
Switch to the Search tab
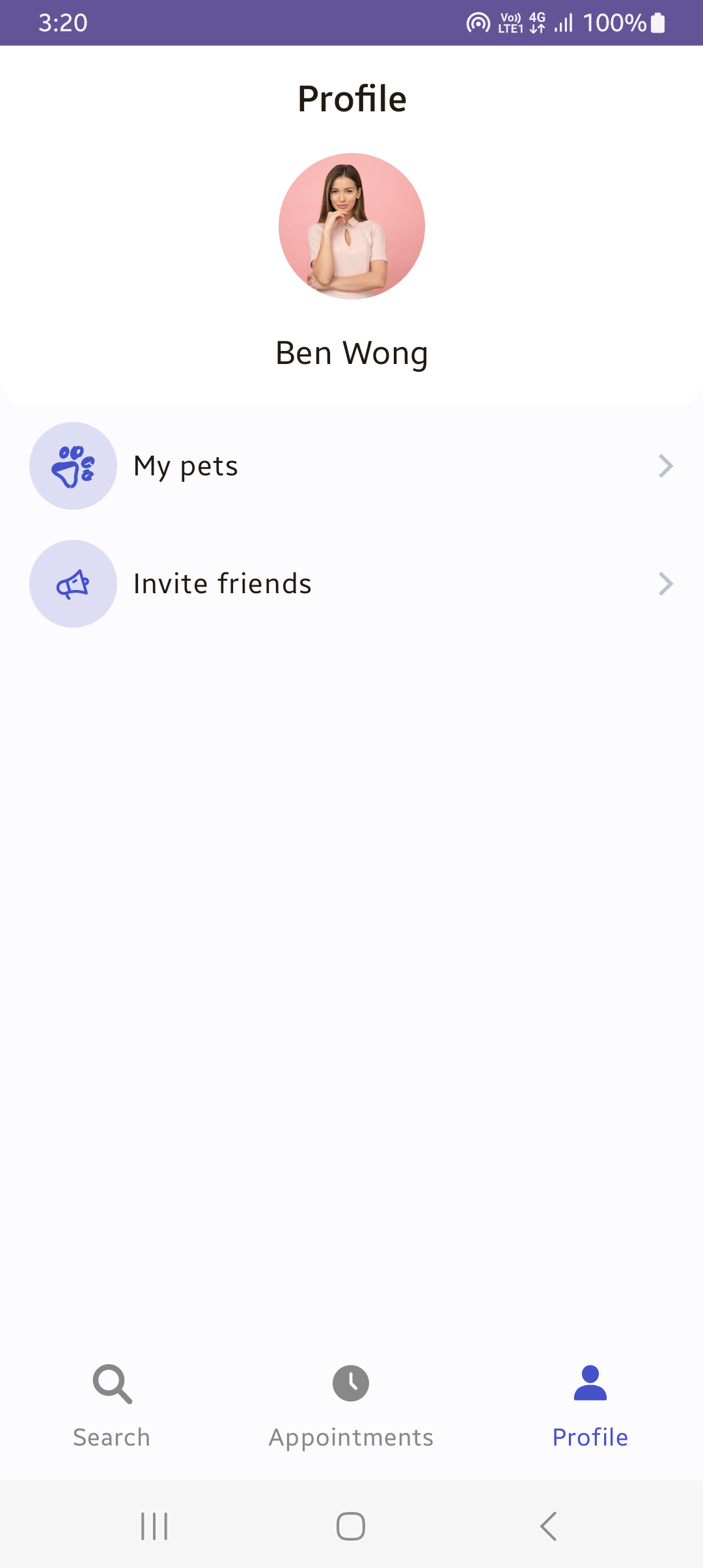point(111,1436)
